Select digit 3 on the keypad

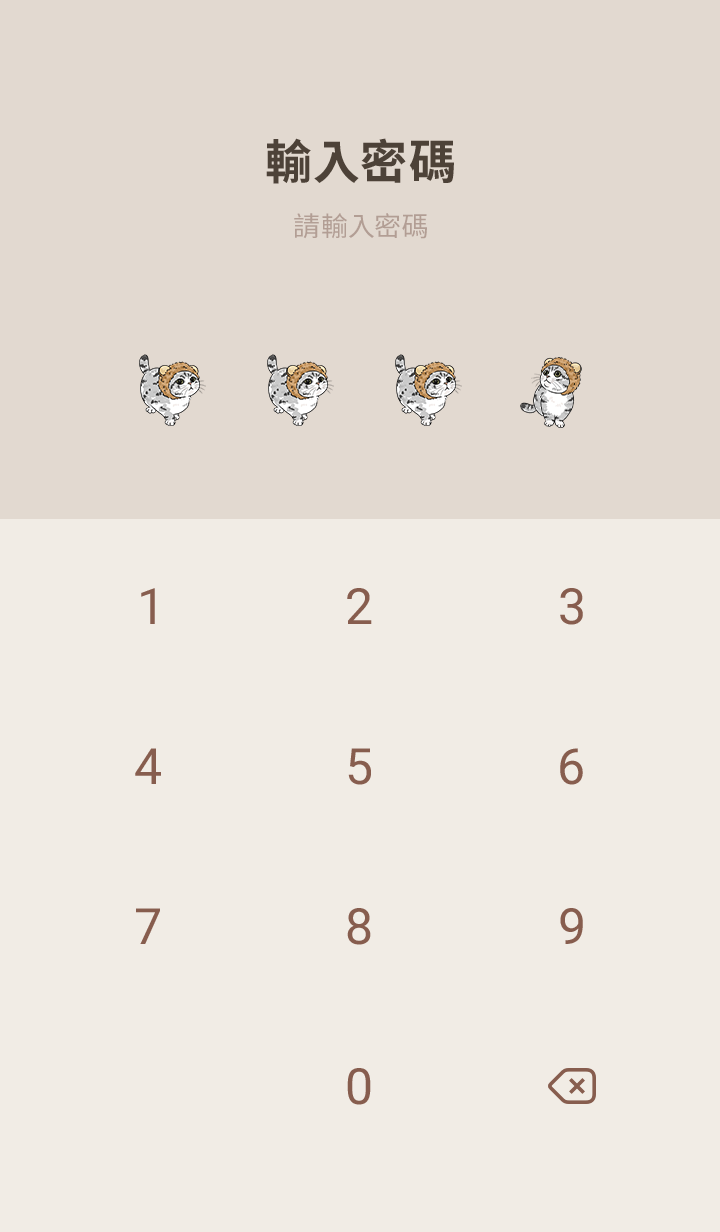(x=571, y=607)
